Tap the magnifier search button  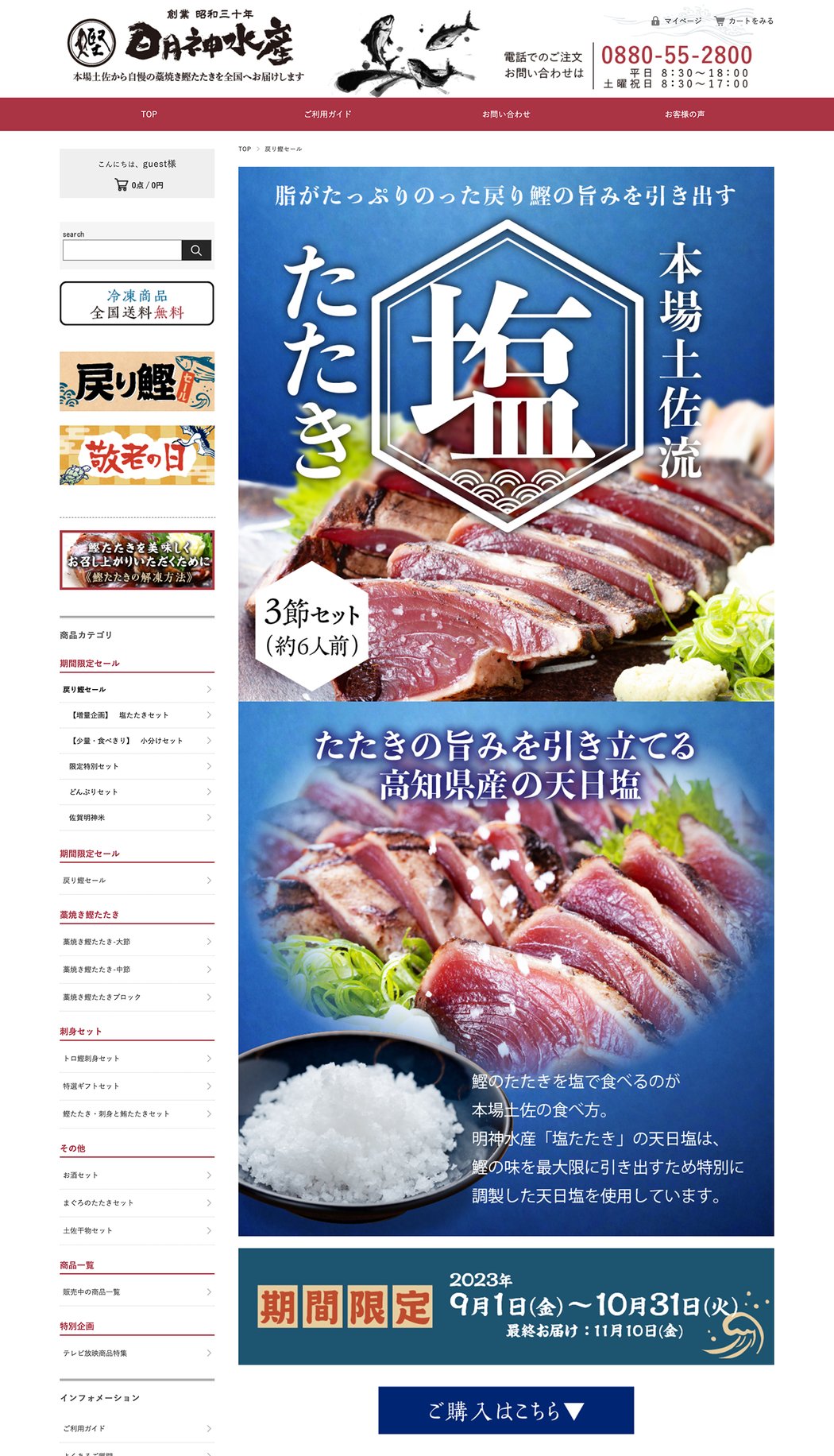coord(196,250)
